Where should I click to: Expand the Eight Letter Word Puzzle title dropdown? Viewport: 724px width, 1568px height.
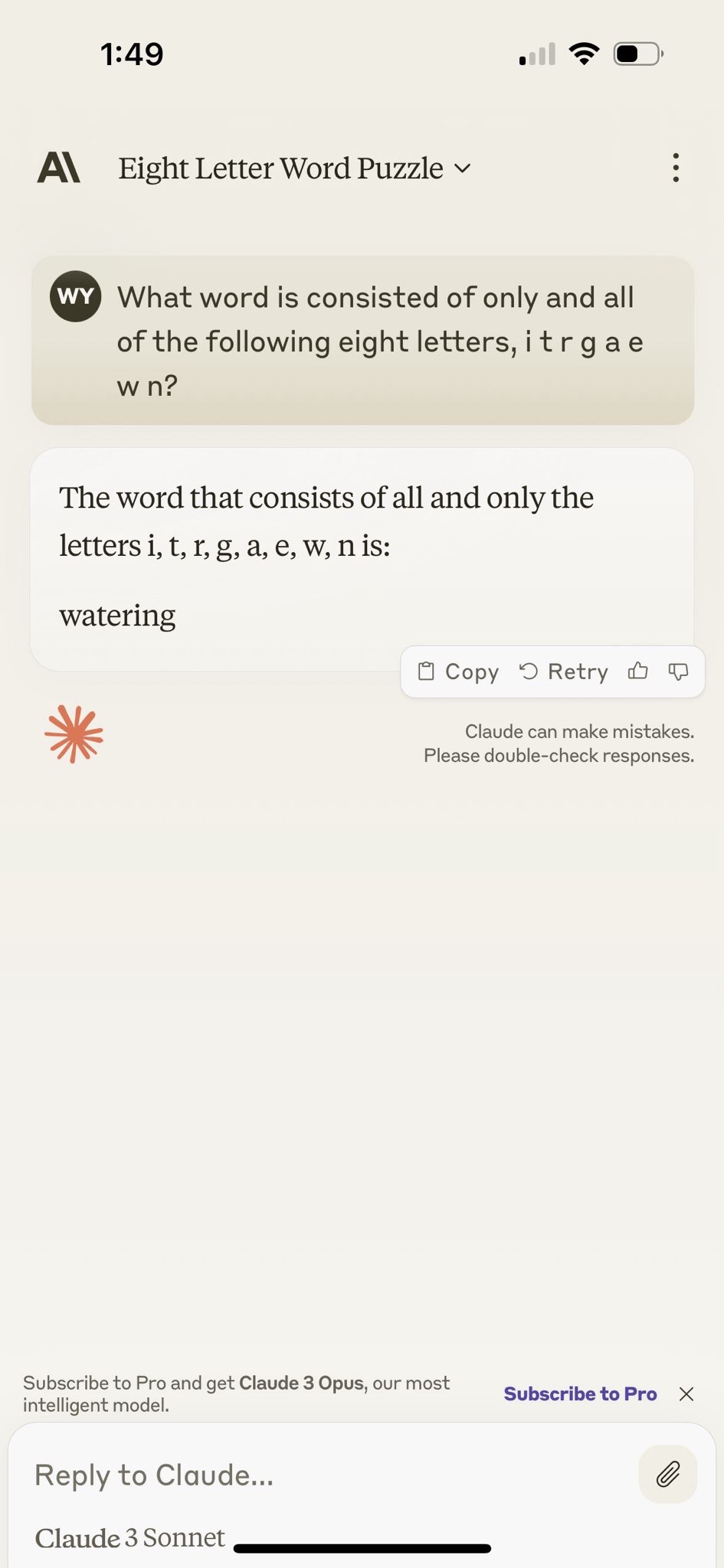click(294, 168)
